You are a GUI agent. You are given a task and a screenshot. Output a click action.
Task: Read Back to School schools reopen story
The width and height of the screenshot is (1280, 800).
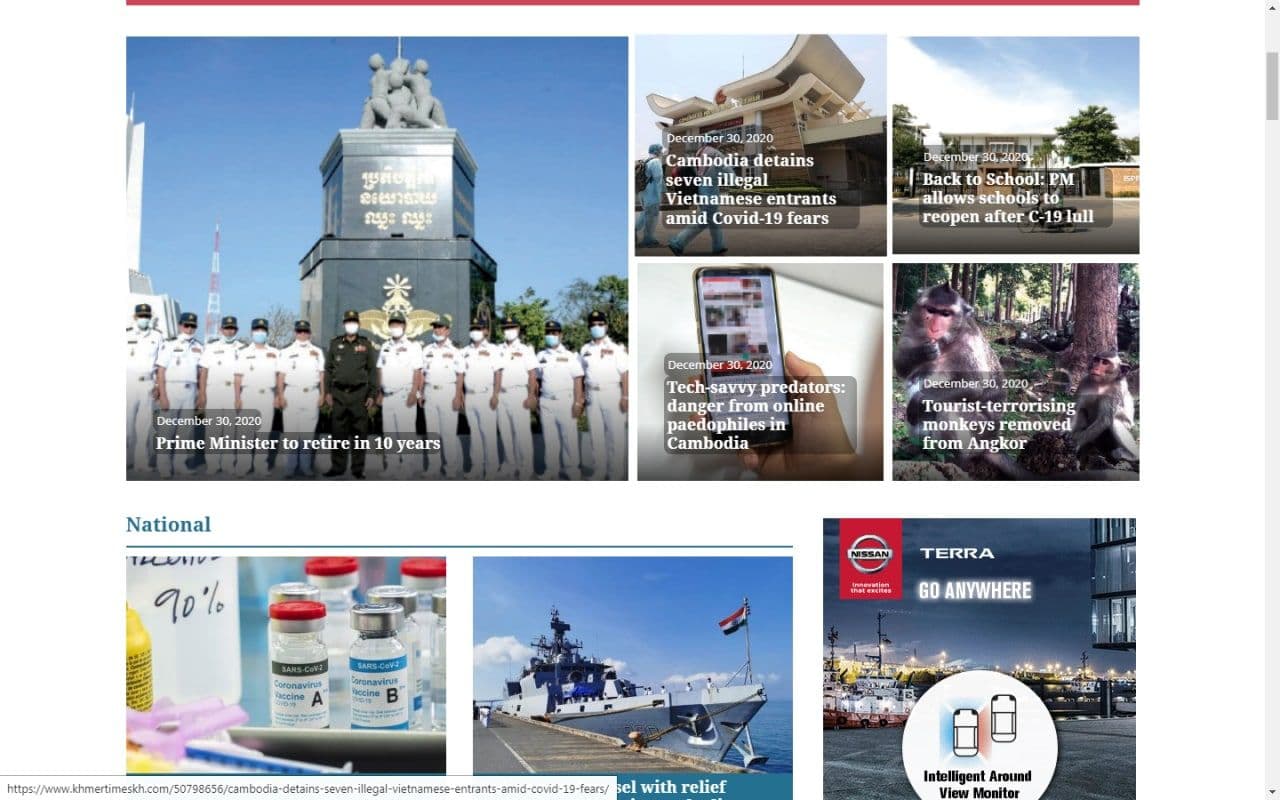1008,198
